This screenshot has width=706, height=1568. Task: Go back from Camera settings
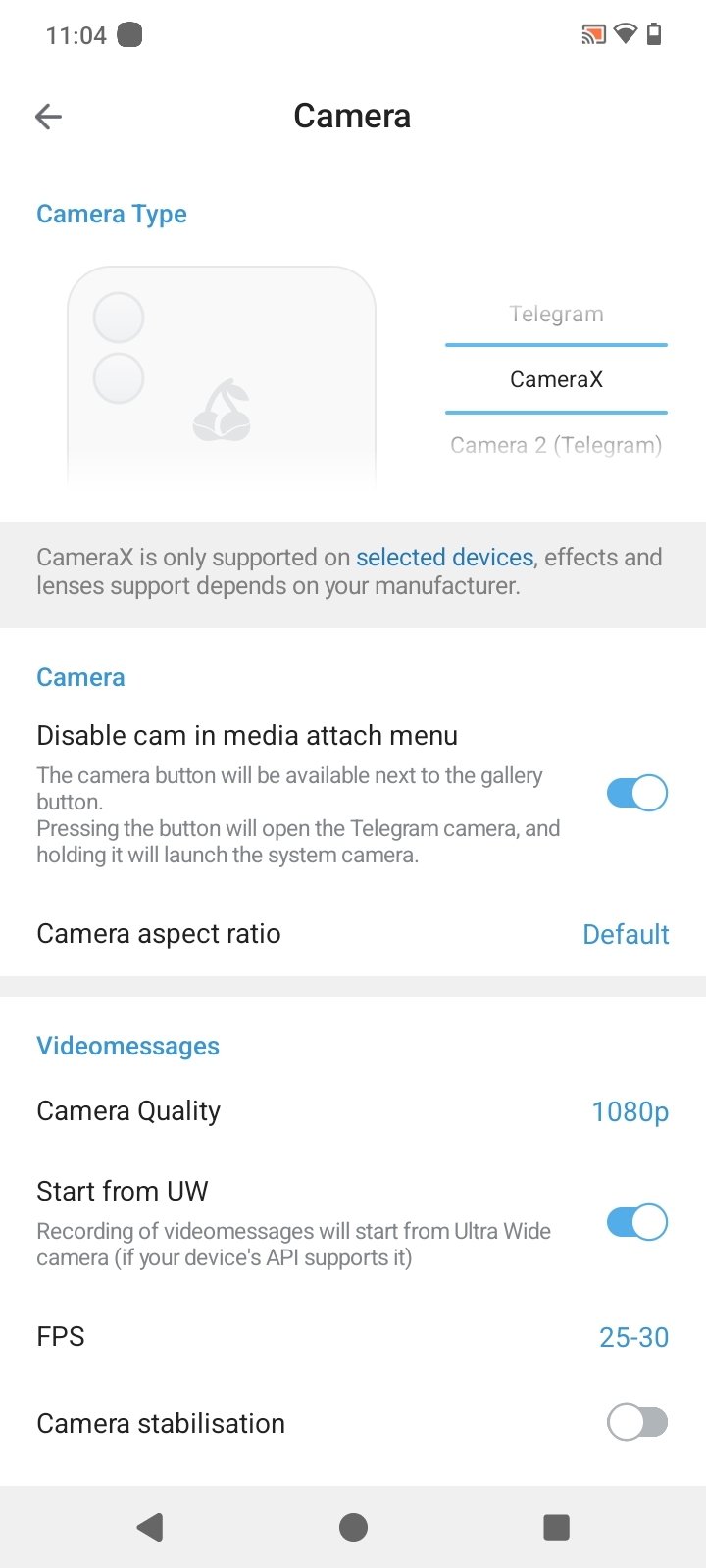pos(48,117)
